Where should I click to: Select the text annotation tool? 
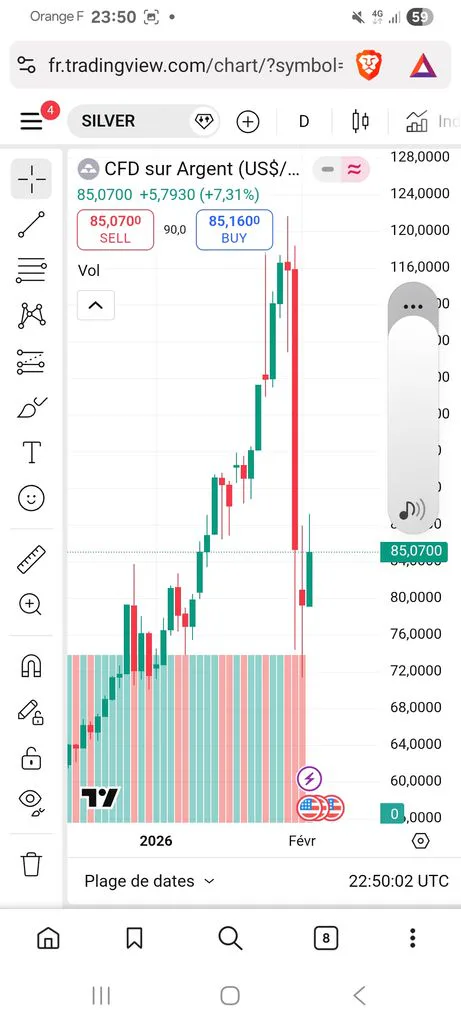click(31, 452)
